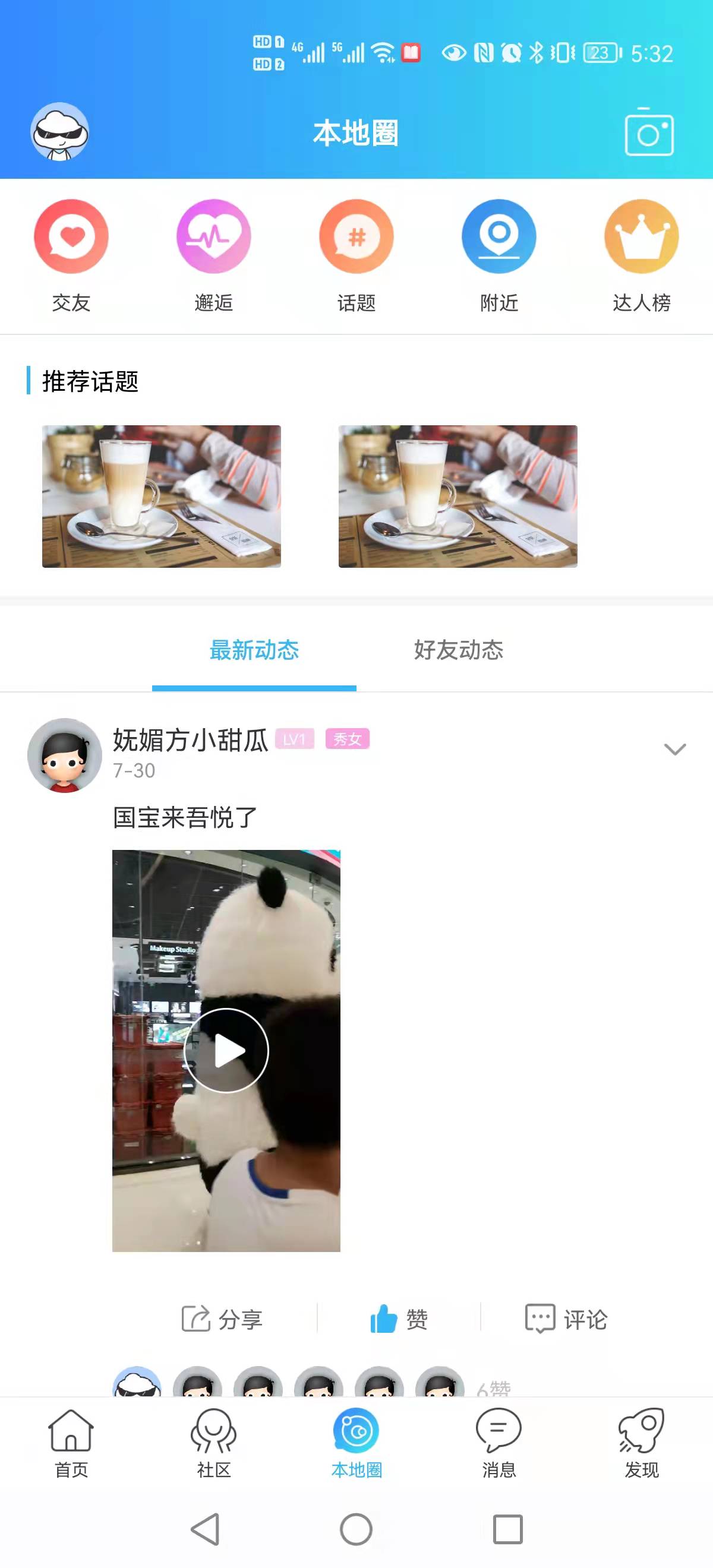This screenshot has width=713, height=1568.
Task: Share the post using 分享
Action: click(224, 1317)
